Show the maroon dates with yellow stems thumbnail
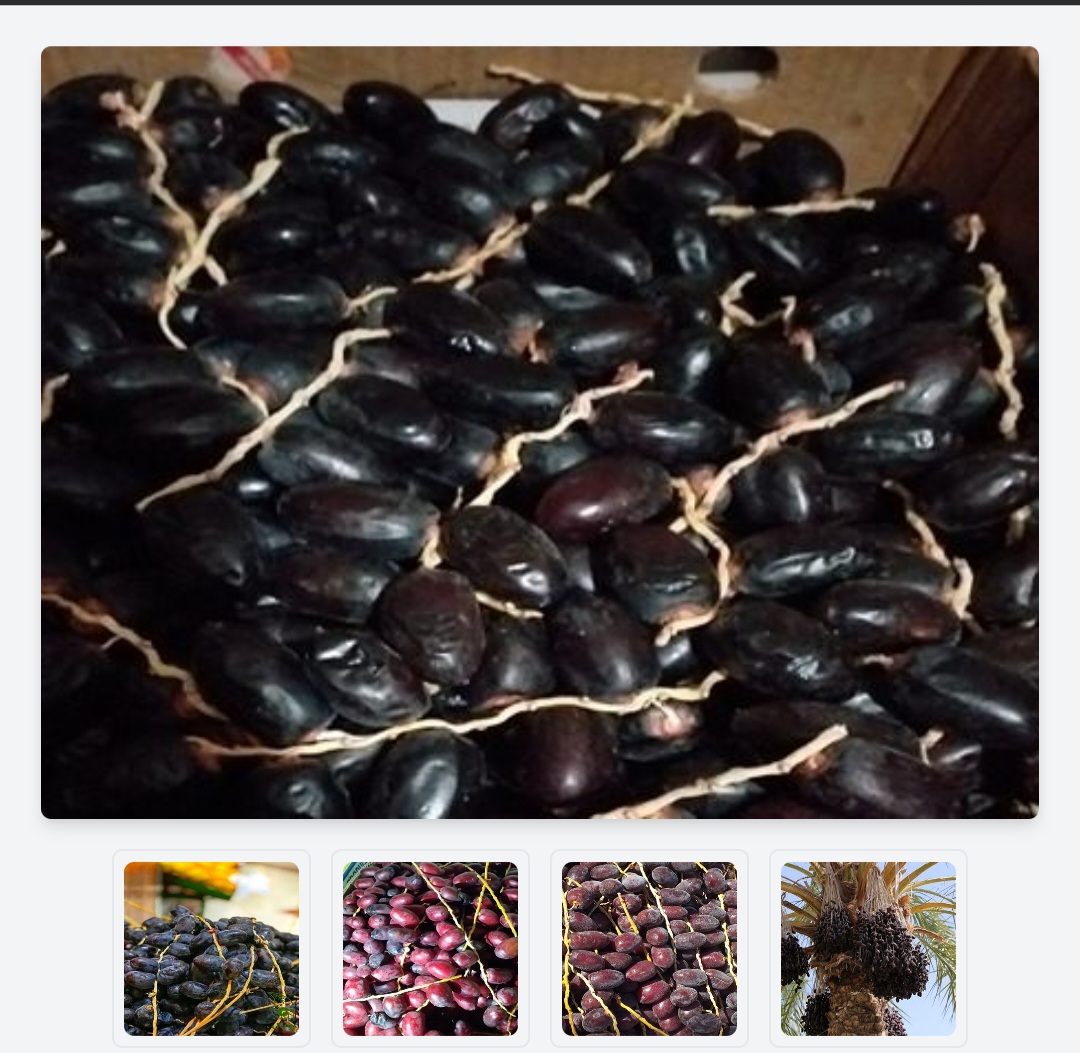1080x1053 pixels. point(649,948)
